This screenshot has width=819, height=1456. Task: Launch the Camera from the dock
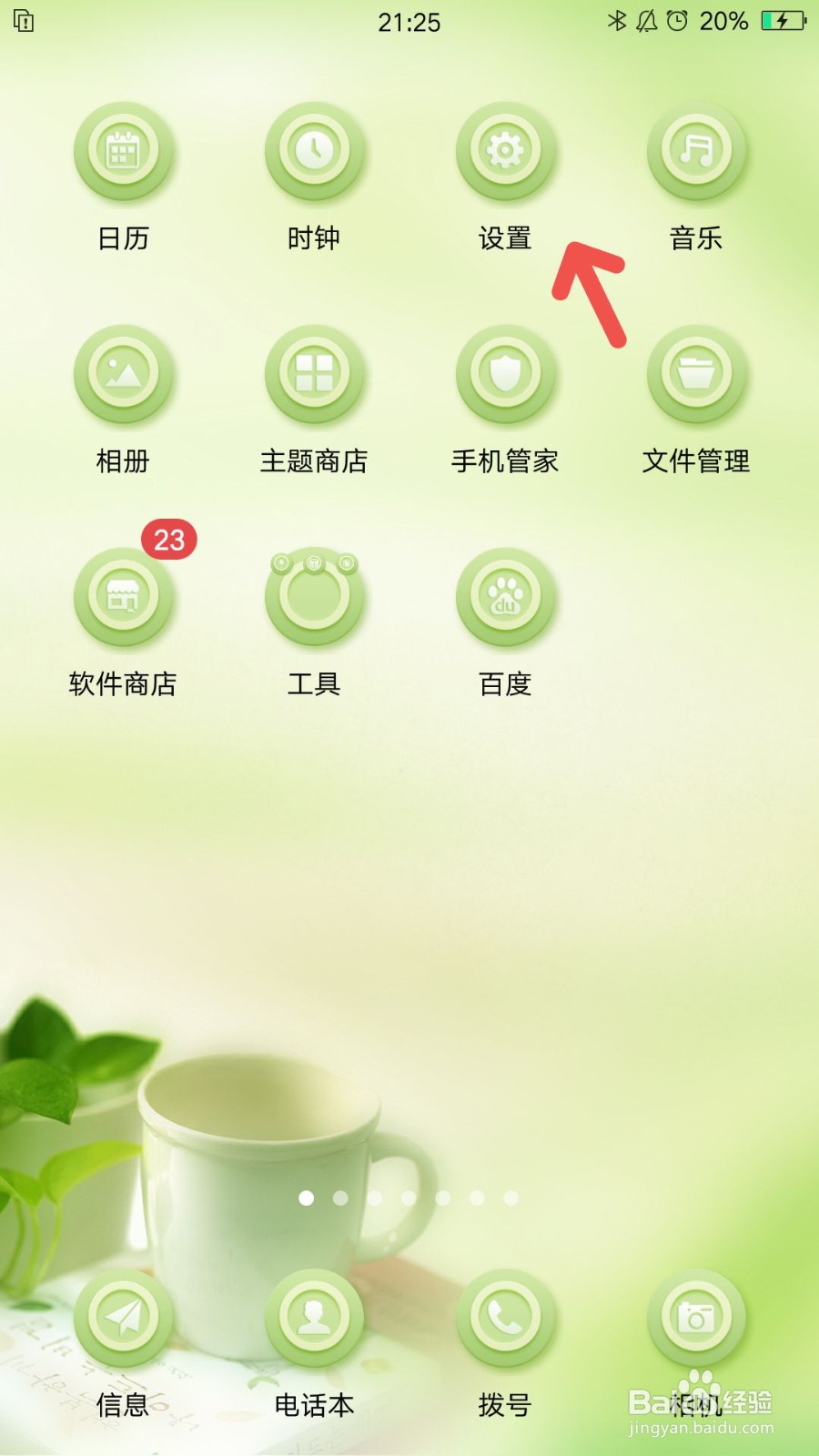point(696,1317)
